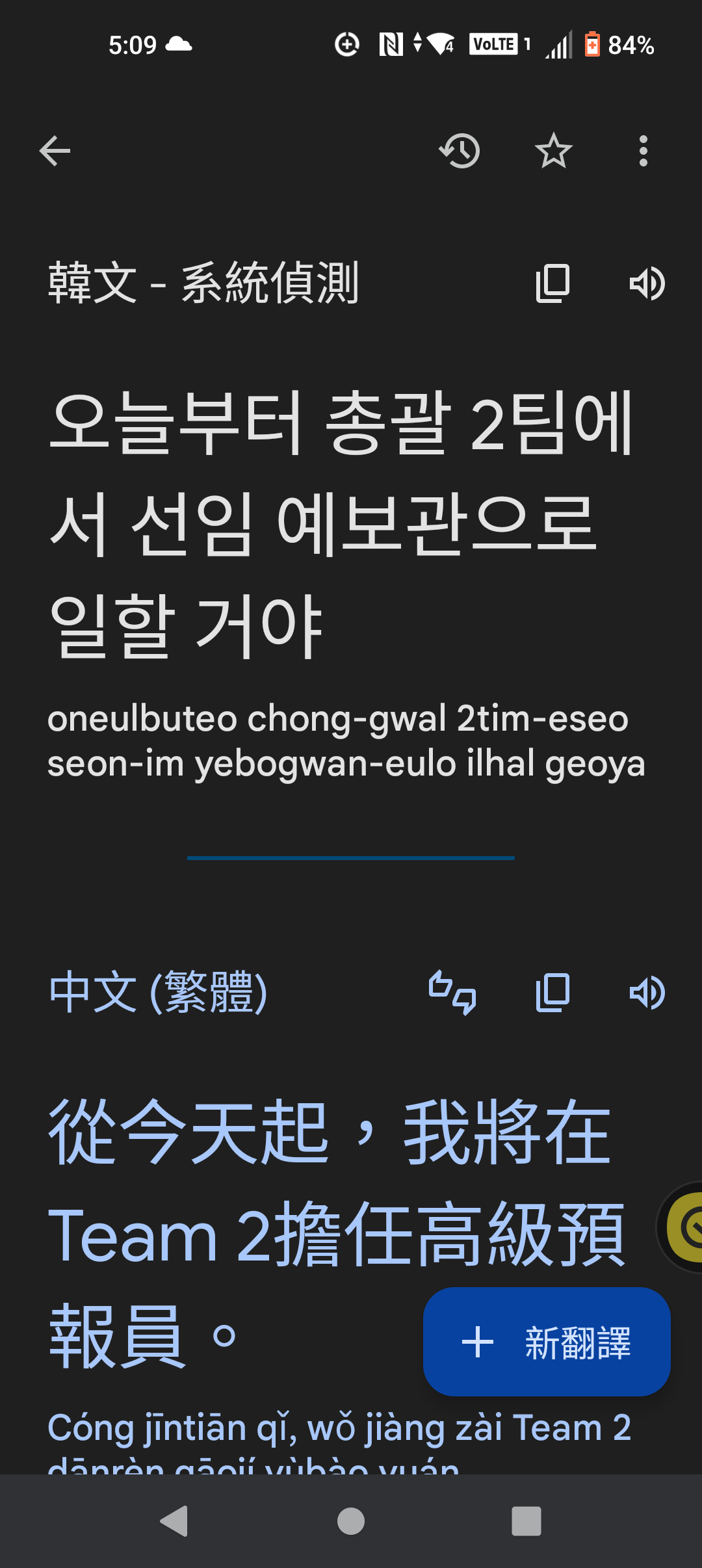Open the system recent apps view
The height and width of the screenshot is (1568, 702).
[x=526, y=1521]
